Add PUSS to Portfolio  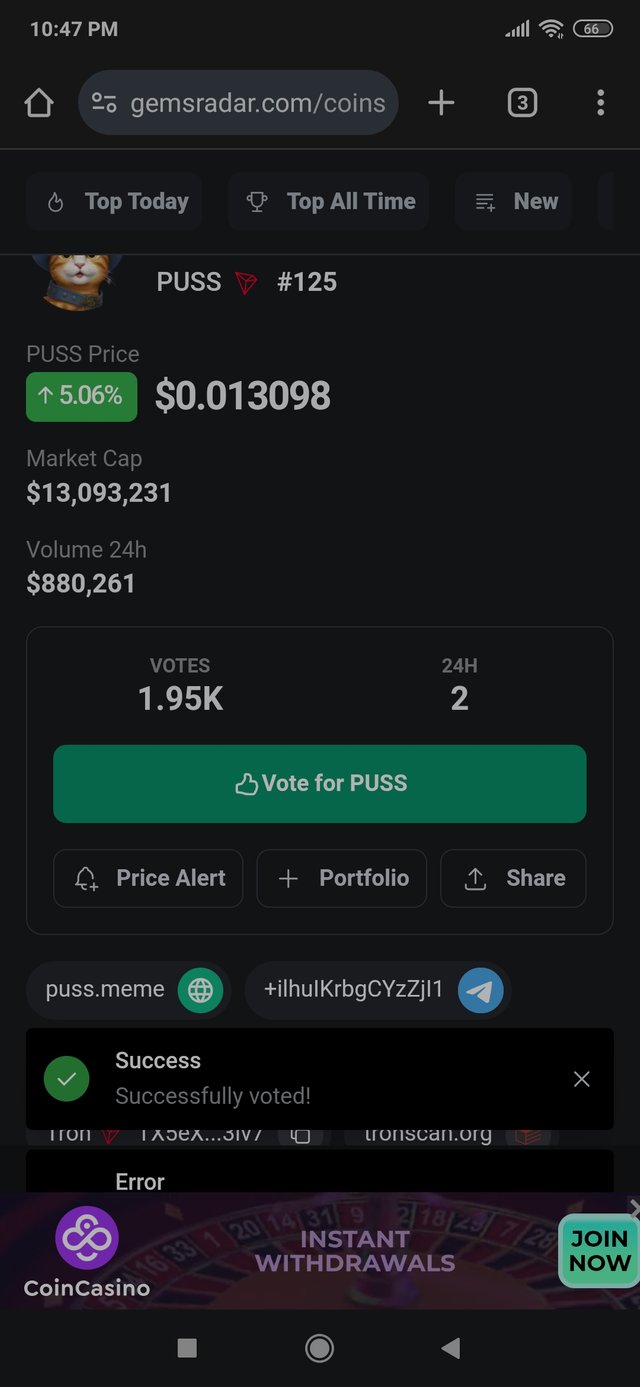click(x=342, y=878)
